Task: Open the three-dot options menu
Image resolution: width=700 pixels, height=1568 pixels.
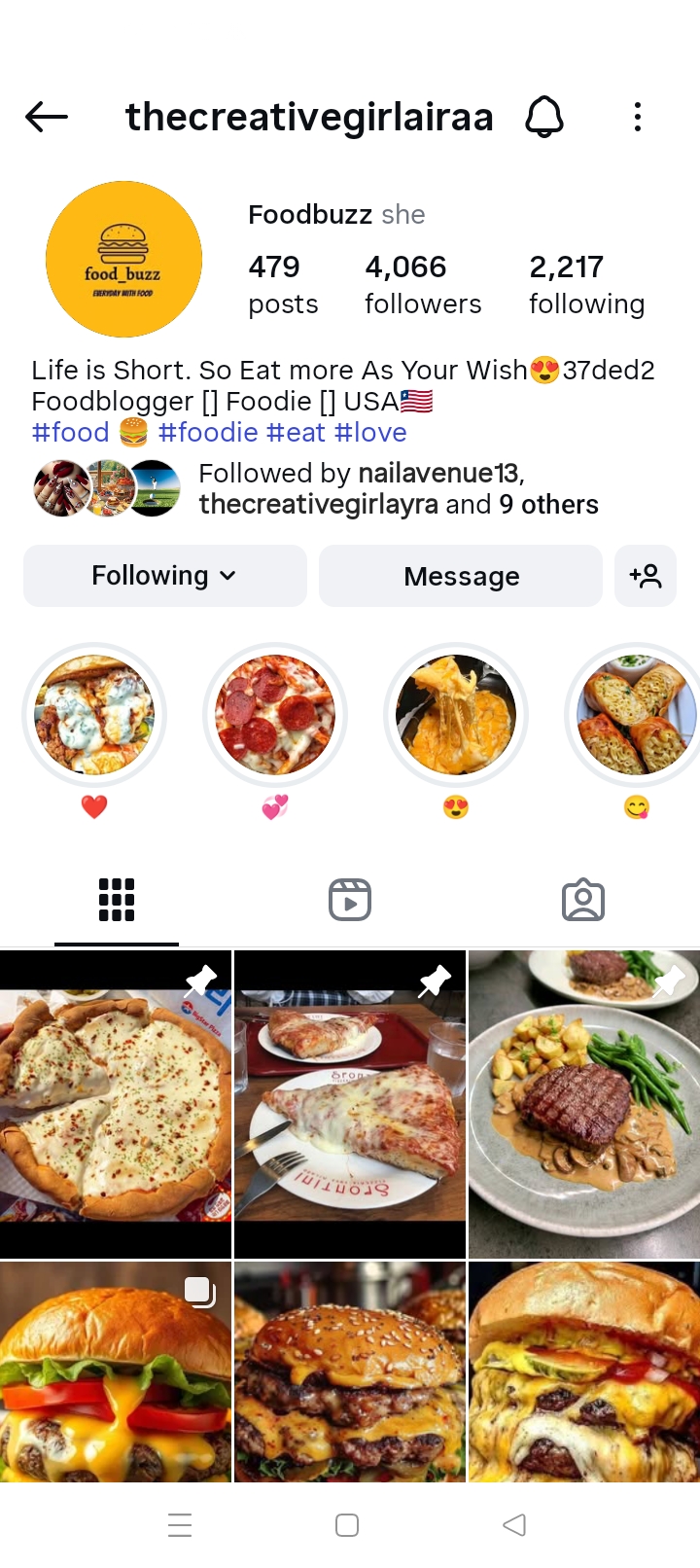Action: click(637, 117)
